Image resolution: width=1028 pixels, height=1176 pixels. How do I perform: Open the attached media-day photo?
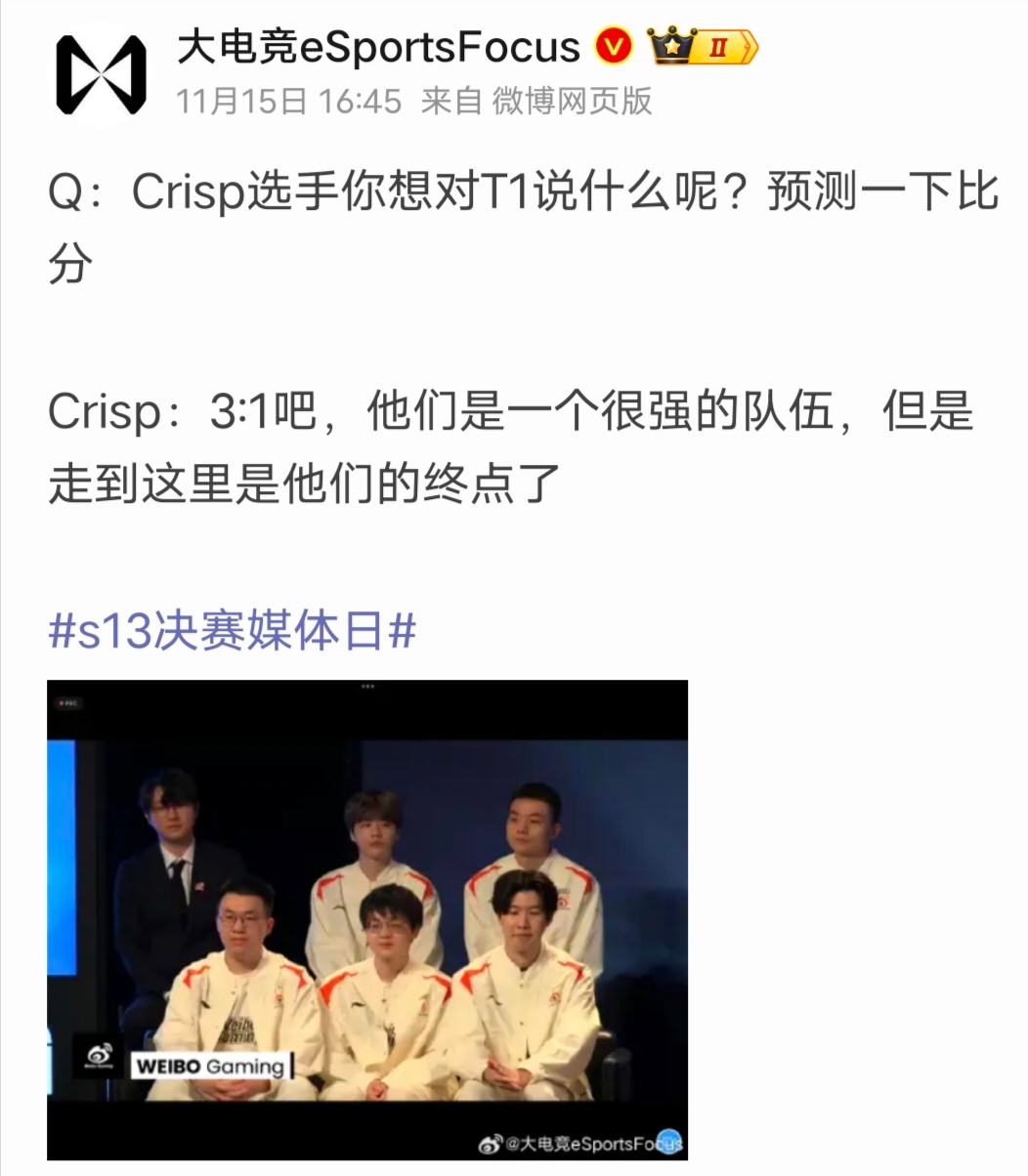(366, 918)
